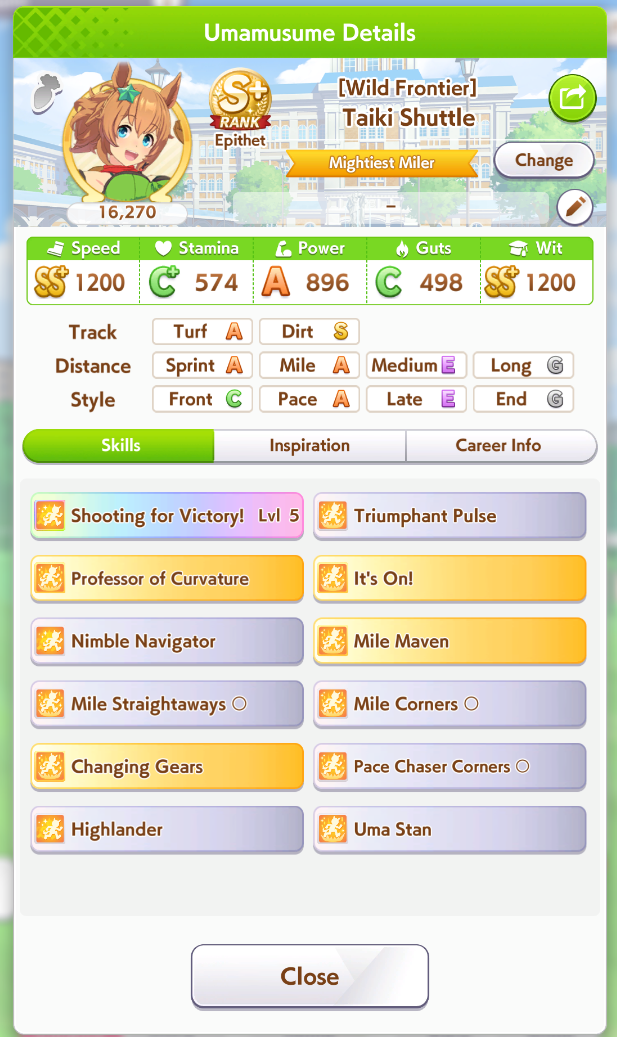Open the Uma Stan skill

[x=450, y=829]
